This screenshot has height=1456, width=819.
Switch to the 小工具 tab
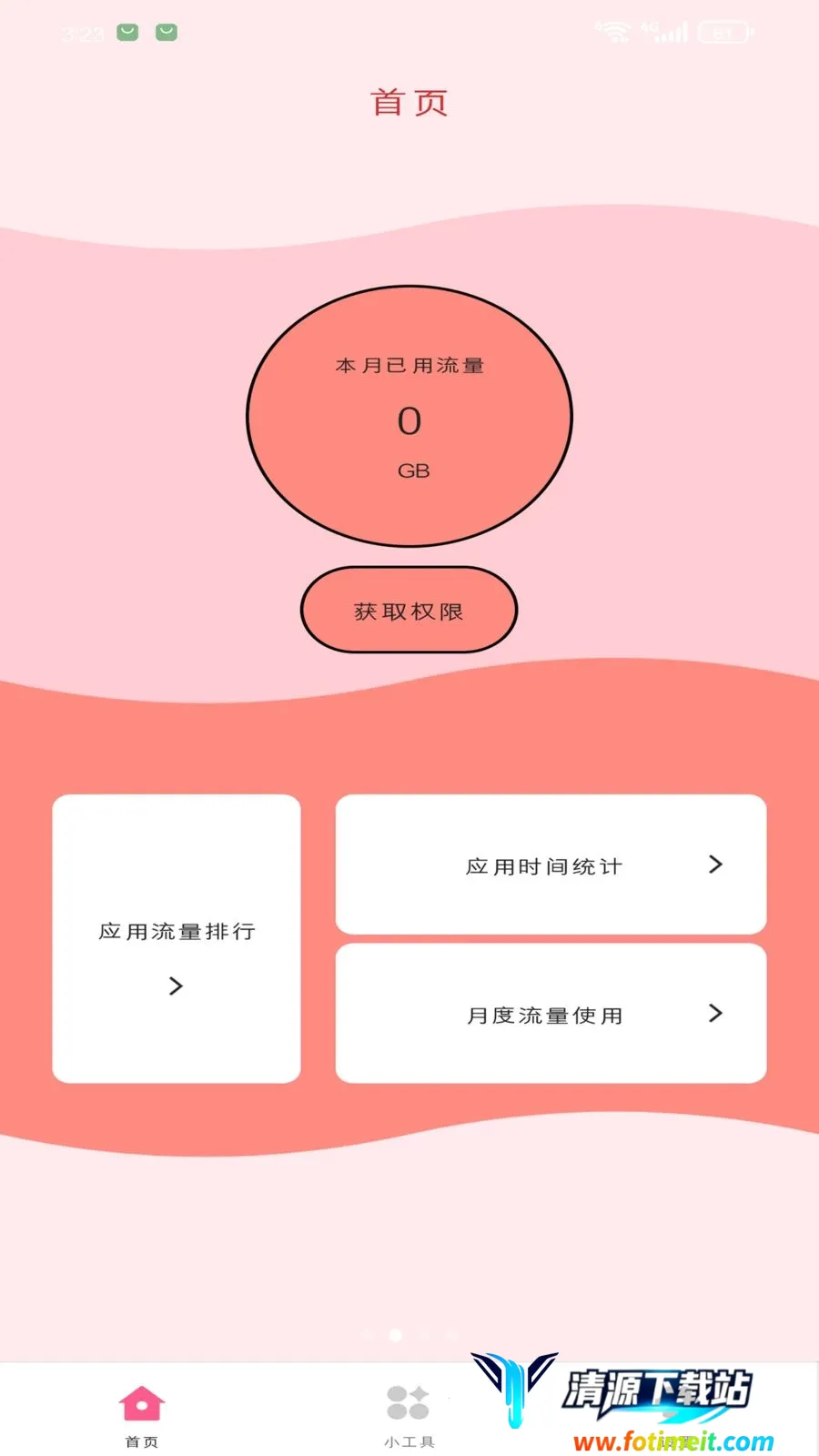[x=409, y=1416]
